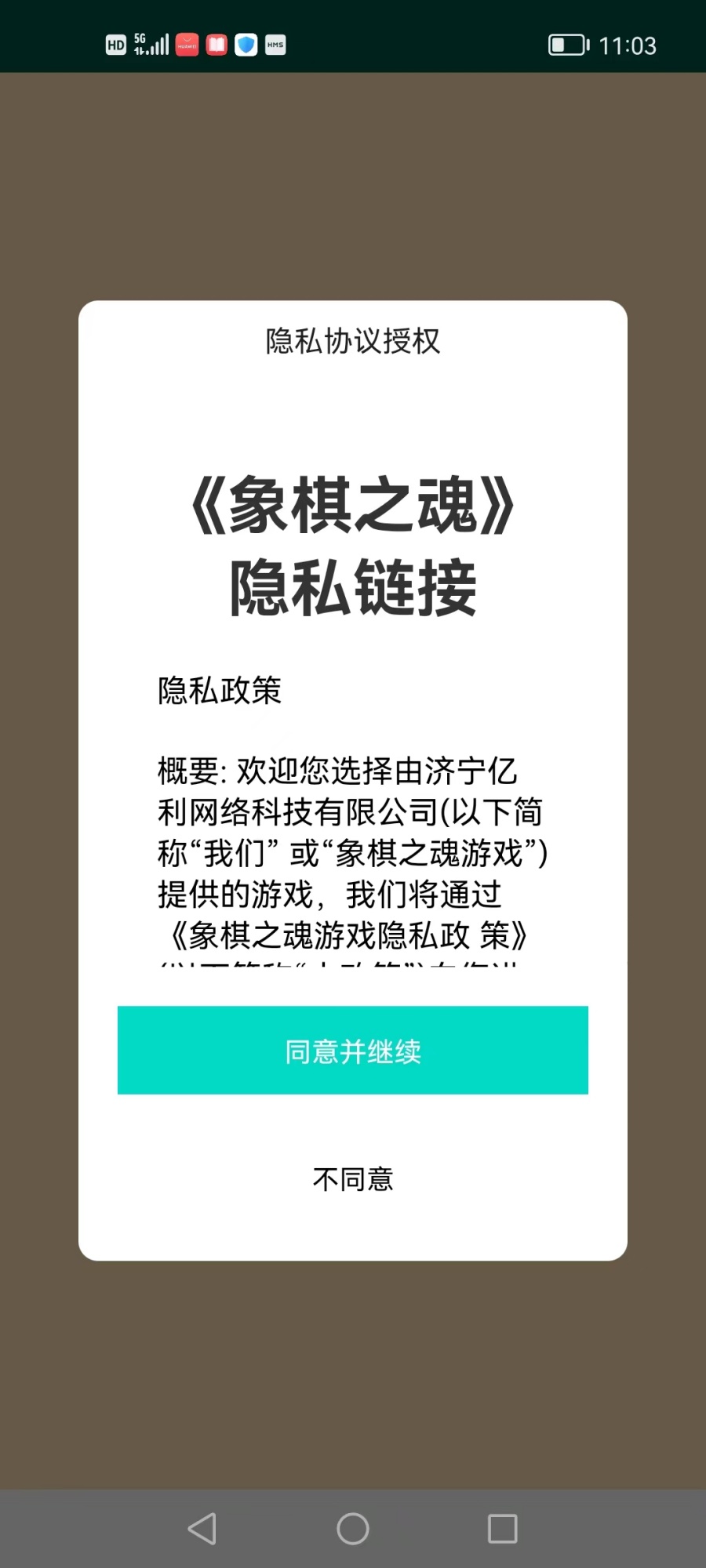The height and width of the screenshot is (1568, 706).
Task: Decline by tapping 不同意
Action: coord(353,1179)
